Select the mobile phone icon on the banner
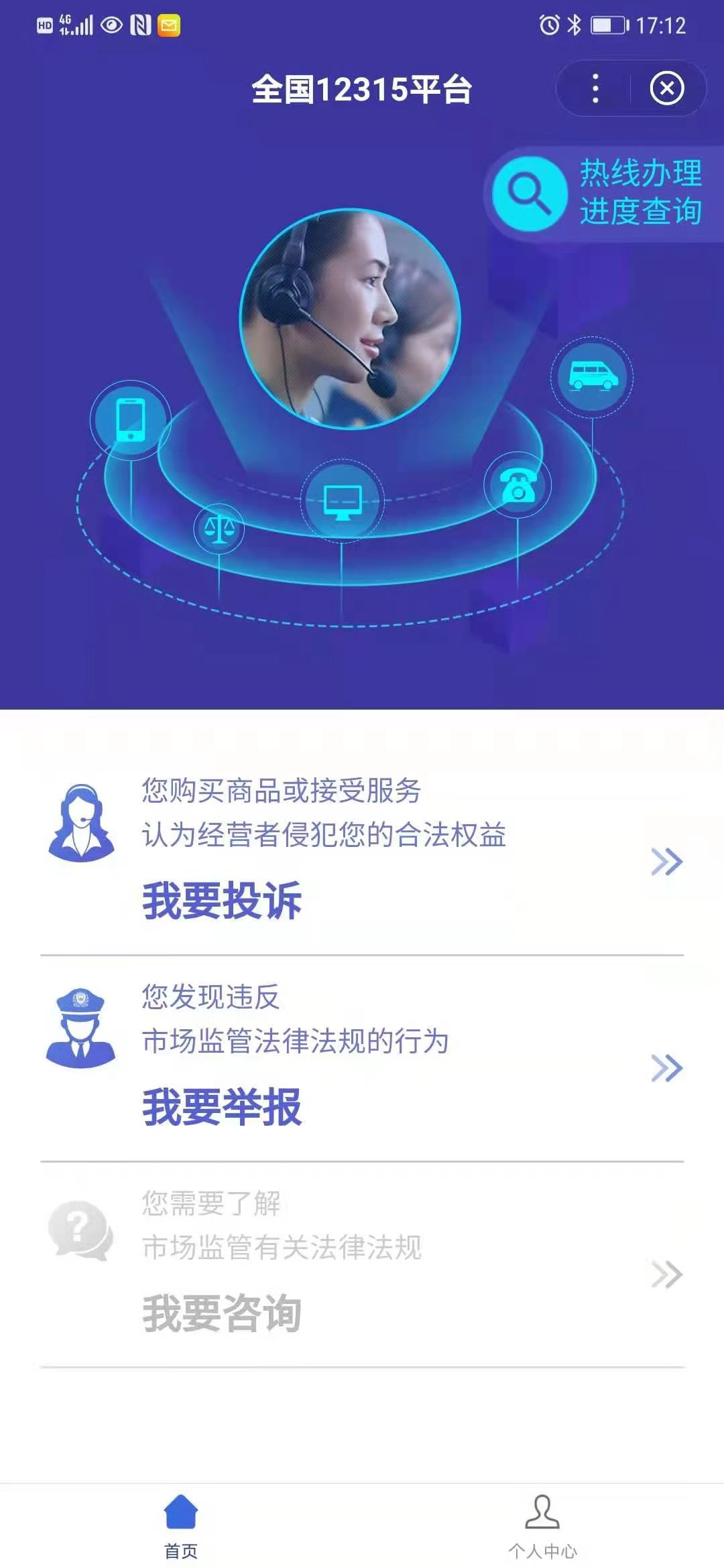Viewport: 724px width, 1568px height. tap(131, 419)
